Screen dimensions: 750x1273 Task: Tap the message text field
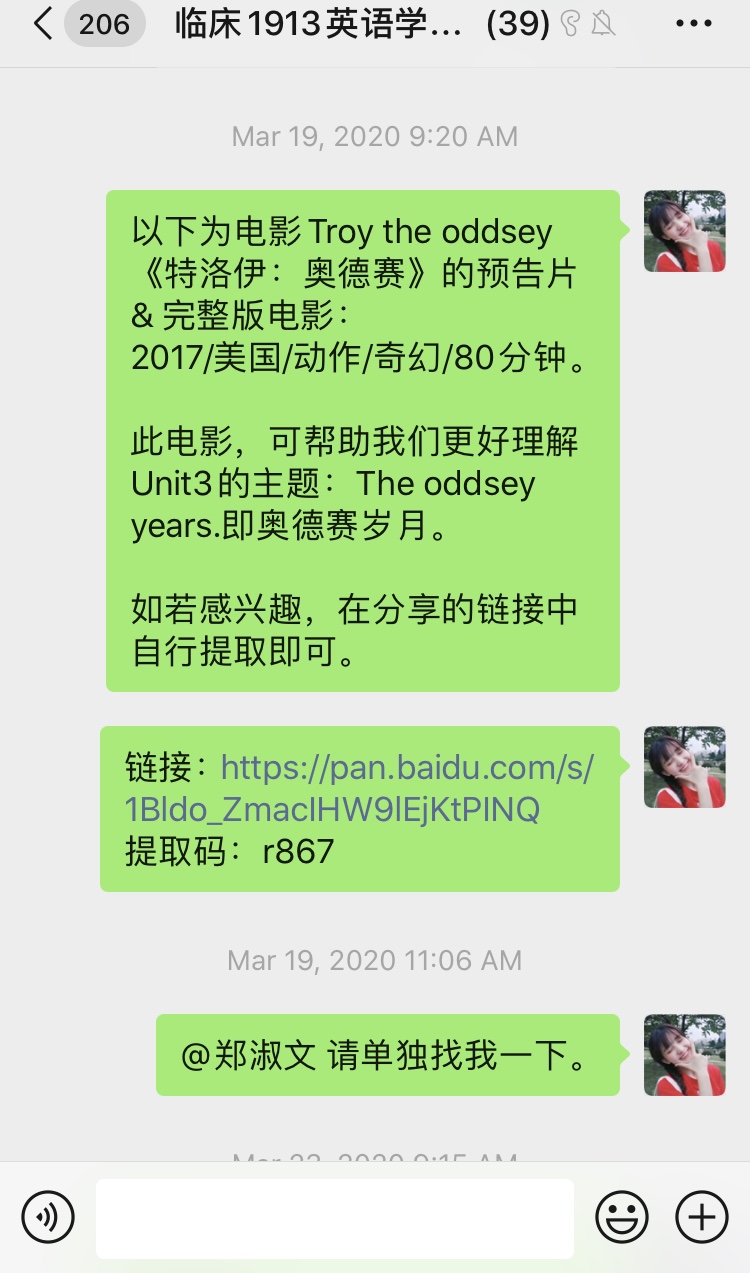(x=335, y=1217)
